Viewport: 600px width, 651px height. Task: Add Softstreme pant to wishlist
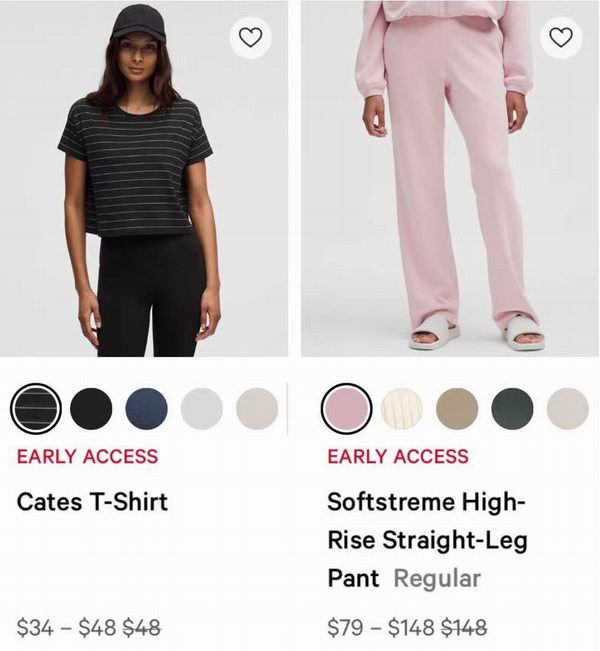[562, 38]
